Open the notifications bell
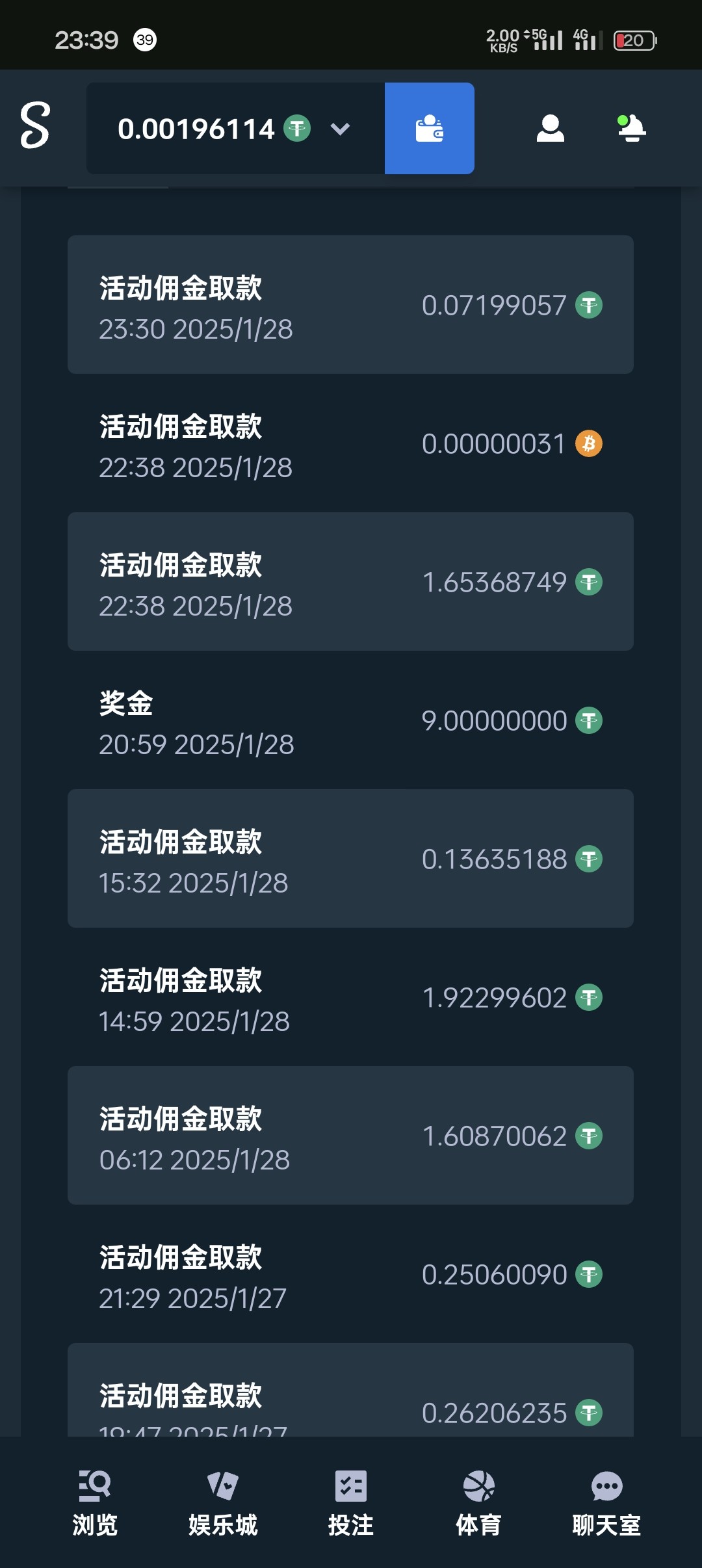Screen dimensions: 702x1568 [631, 128]
